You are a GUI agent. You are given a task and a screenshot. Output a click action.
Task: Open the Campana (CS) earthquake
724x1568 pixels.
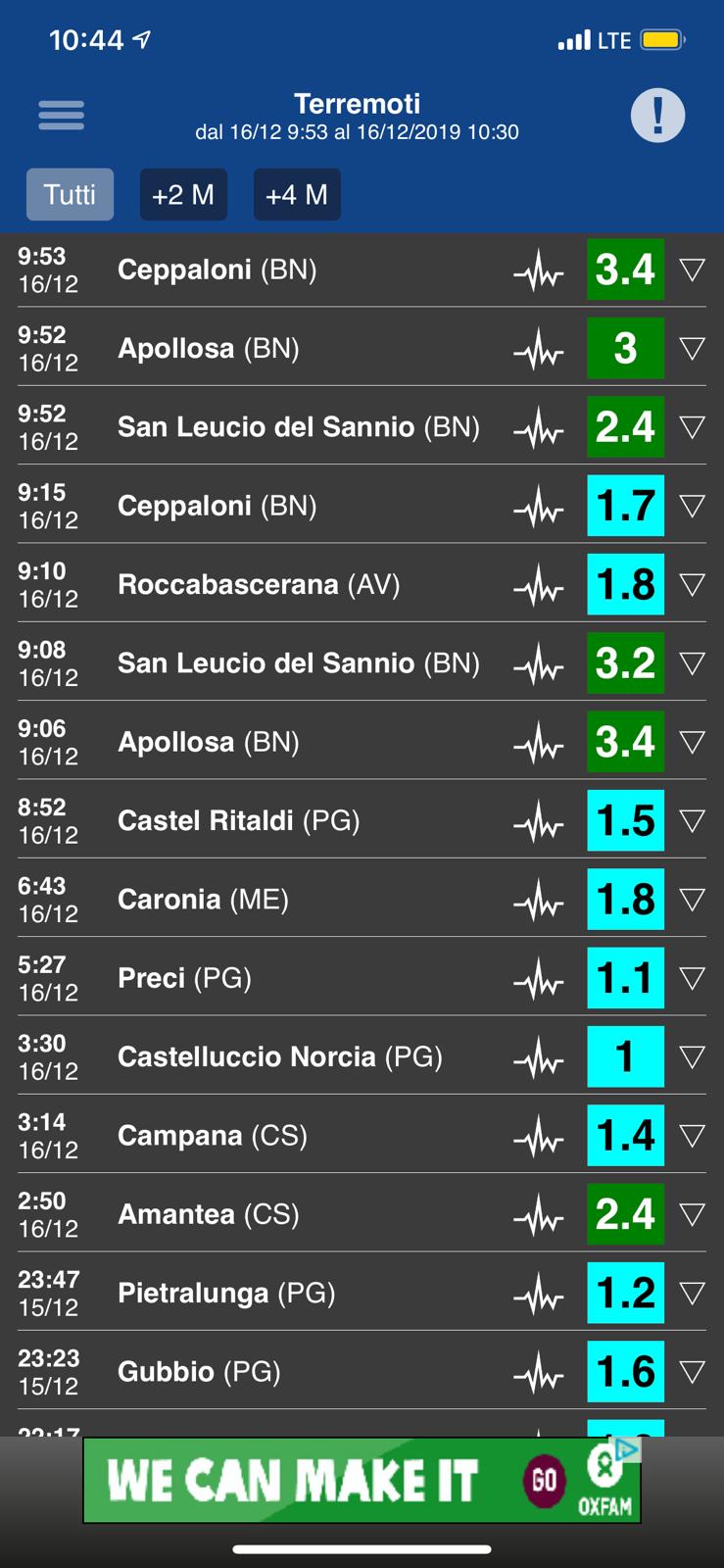click(212, 1136)
